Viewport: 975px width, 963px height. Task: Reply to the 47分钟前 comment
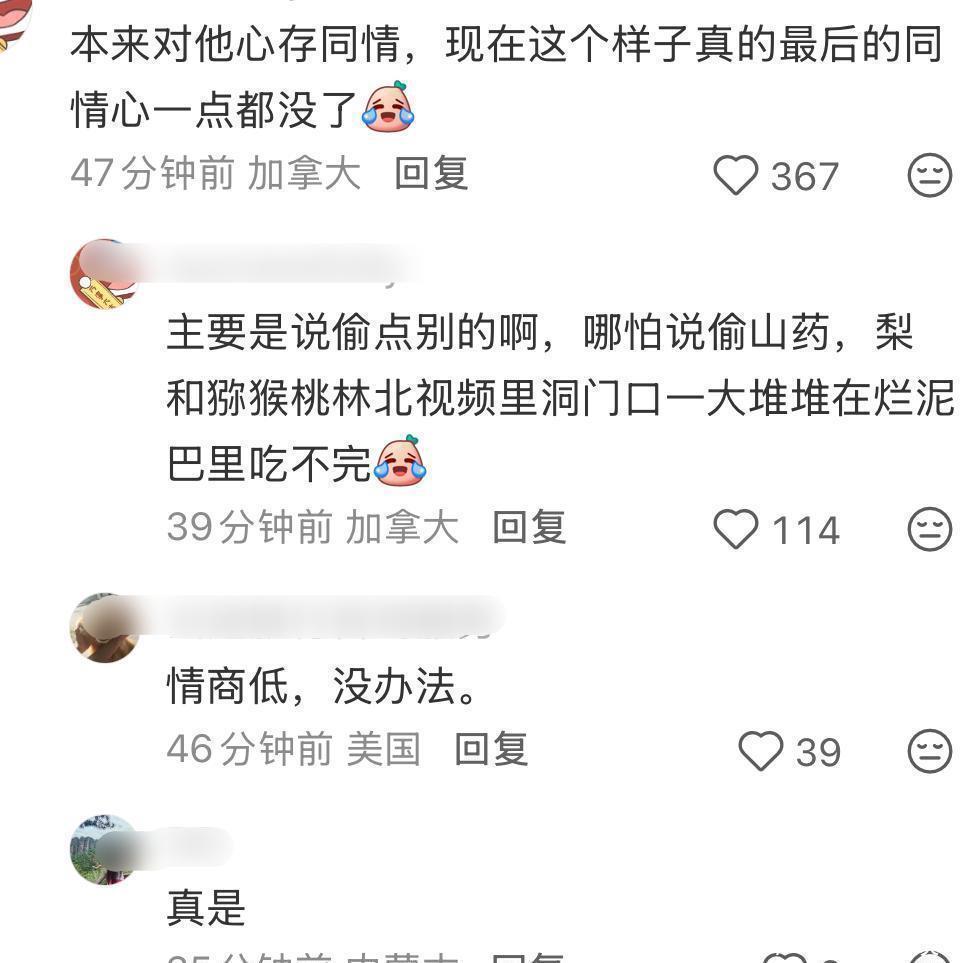click(432, 173)
